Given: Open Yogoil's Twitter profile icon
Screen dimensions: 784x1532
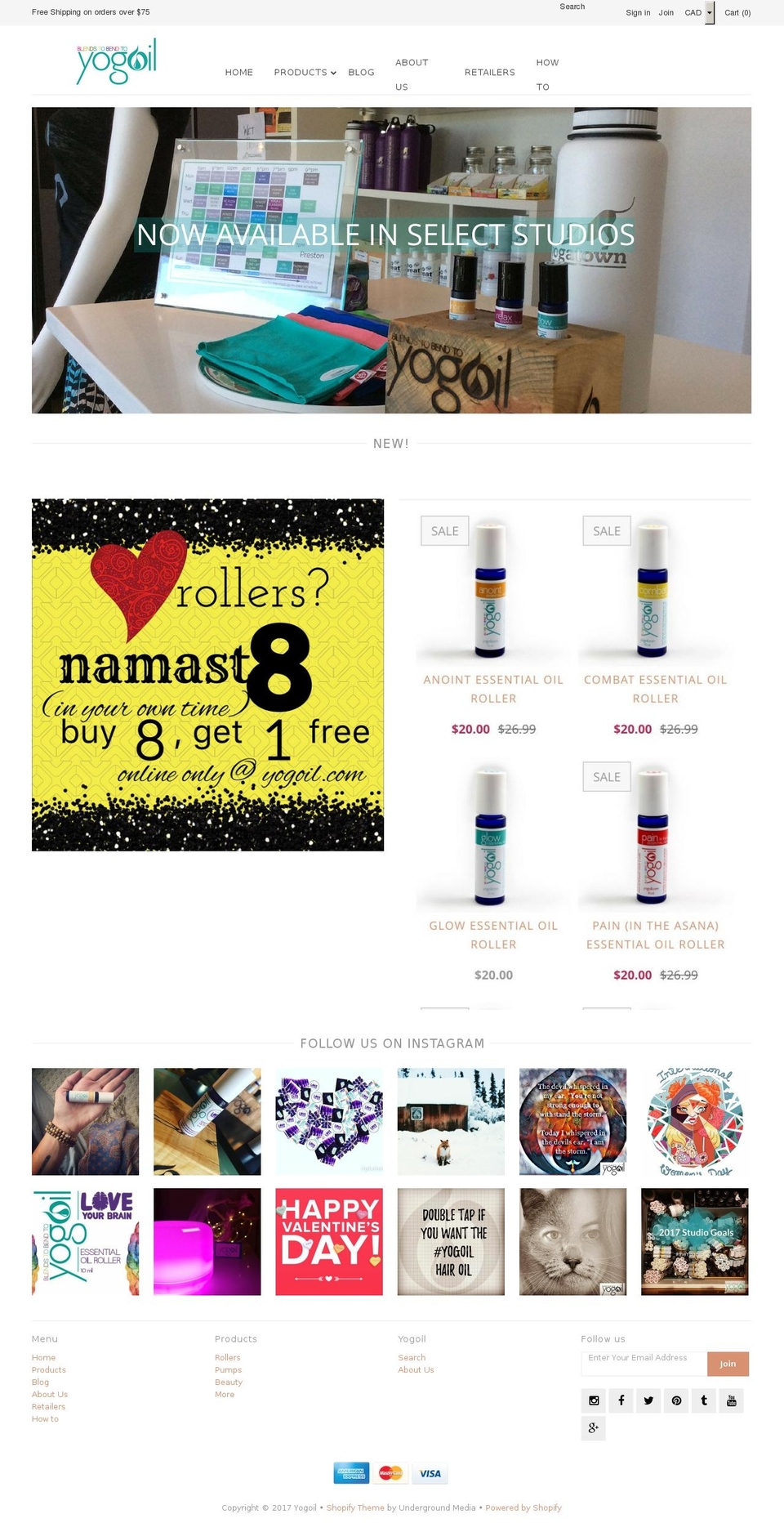Looking at the screenshot, I should 648,1400.
